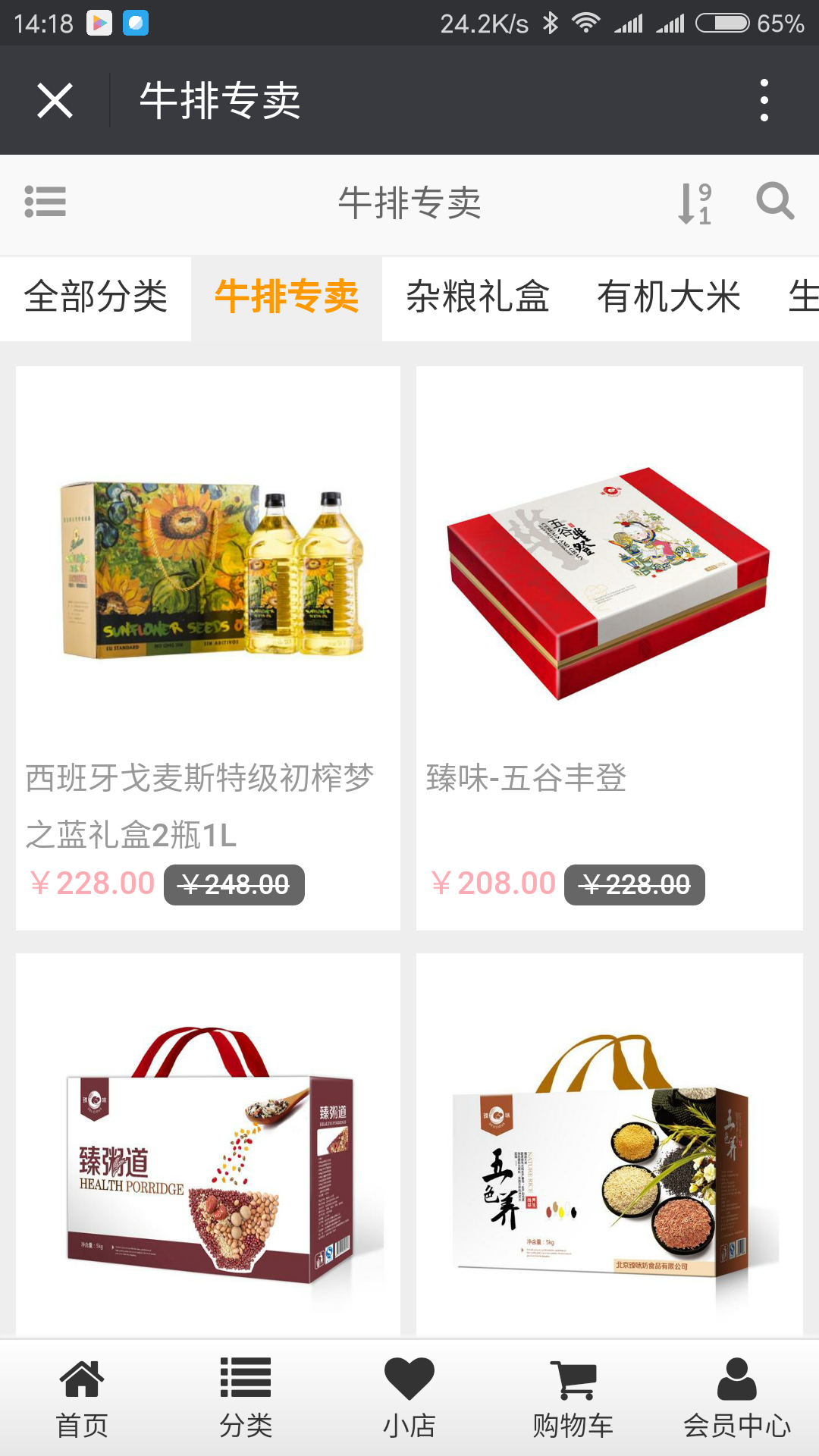Switch to the 全部分类 tab

(96, 297)
